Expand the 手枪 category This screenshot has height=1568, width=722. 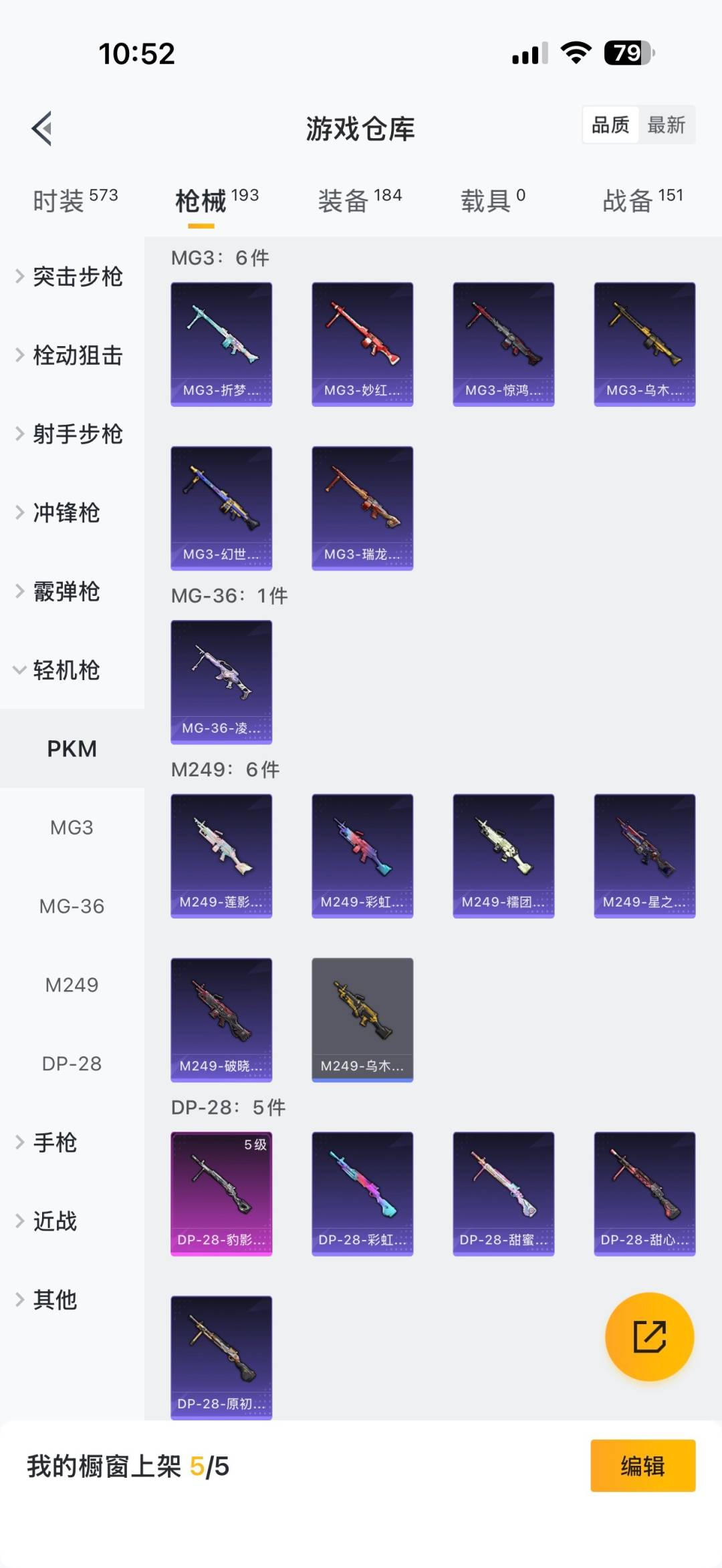click(55, 1142)
